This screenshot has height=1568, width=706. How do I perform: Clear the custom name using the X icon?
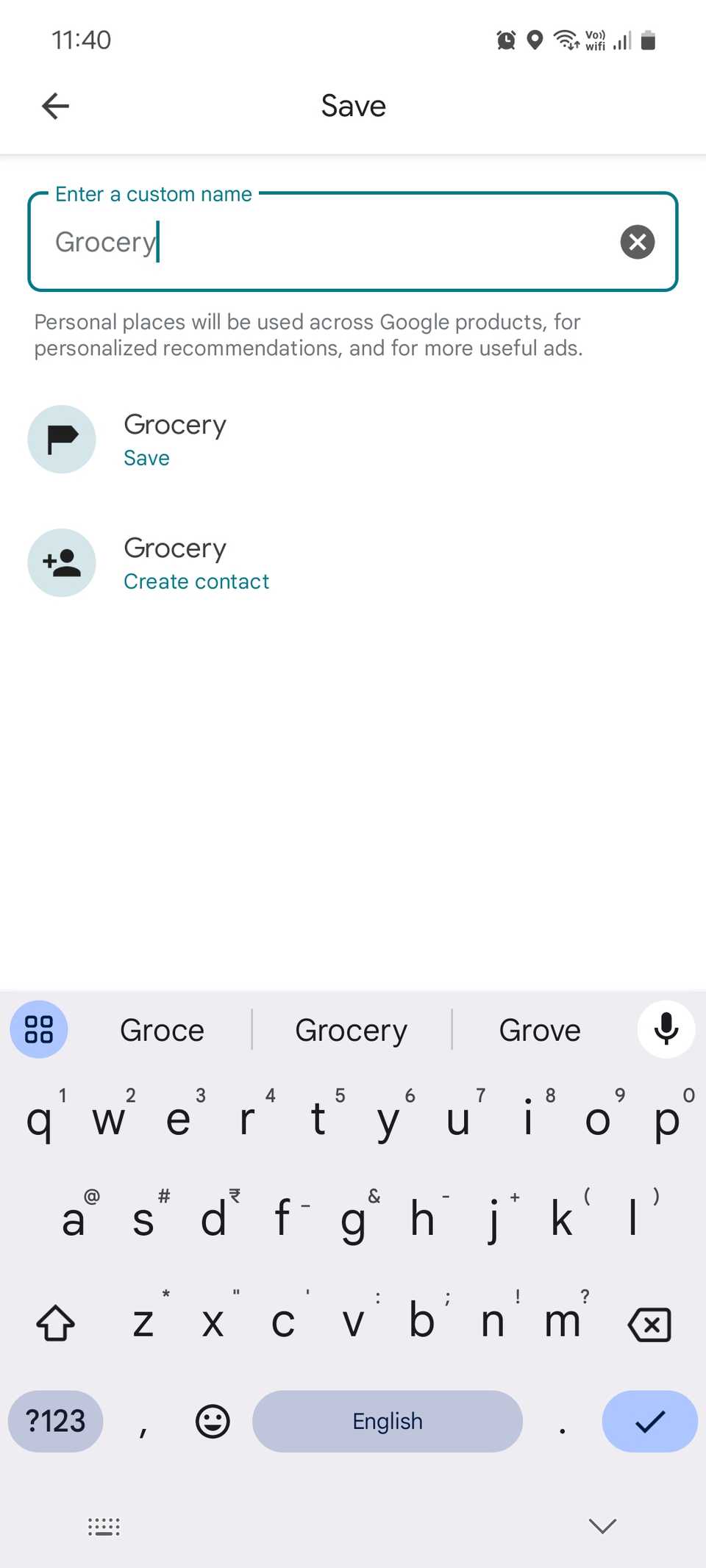pyautogui.click(x=637, y=242)
